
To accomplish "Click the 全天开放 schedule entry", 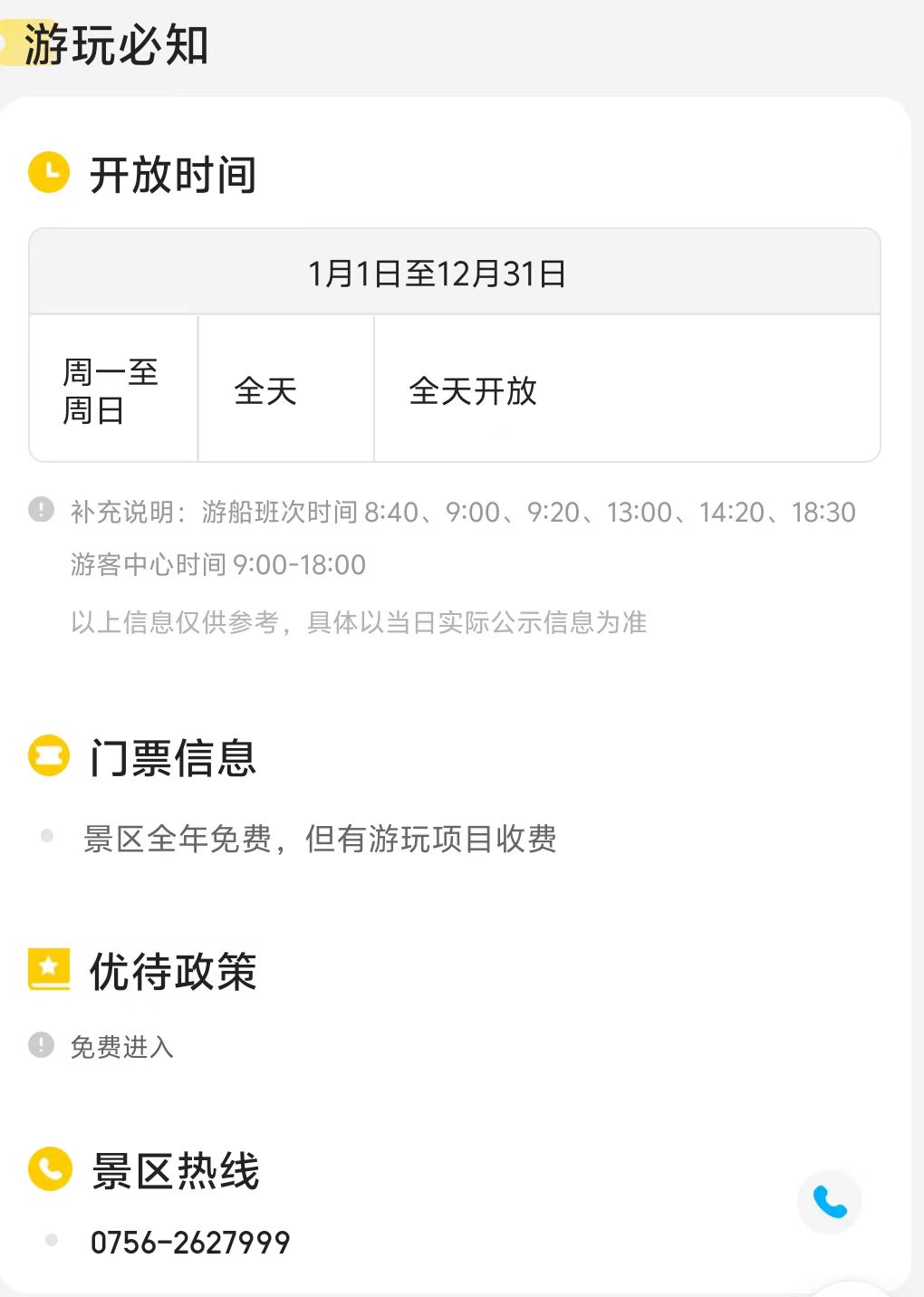I will click(x=472, y=391).
